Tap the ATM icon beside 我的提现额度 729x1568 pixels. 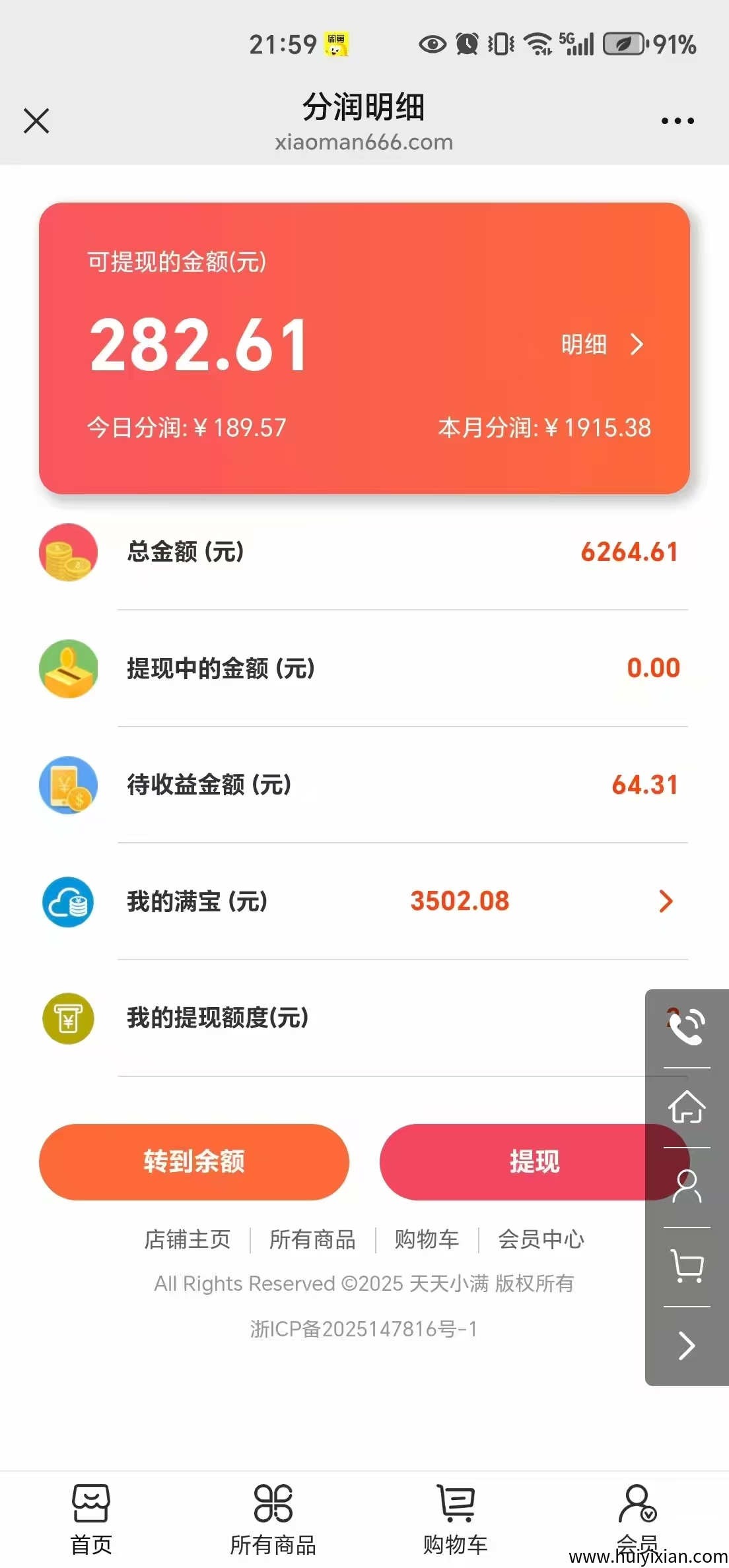pos(68,1019)
